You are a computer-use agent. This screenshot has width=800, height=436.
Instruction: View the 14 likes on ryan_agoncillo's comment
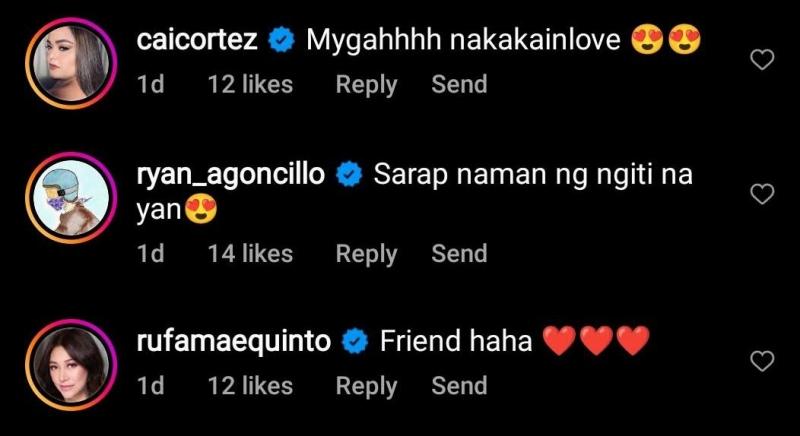252,255
